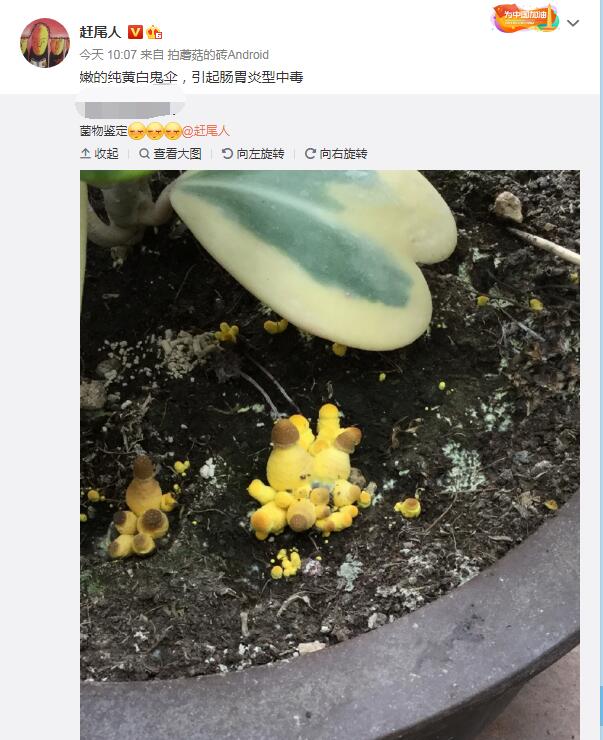This screenshot has width=603, height=740.
Task: Open the 为中国加油 badge
Action: coord(525,18)
